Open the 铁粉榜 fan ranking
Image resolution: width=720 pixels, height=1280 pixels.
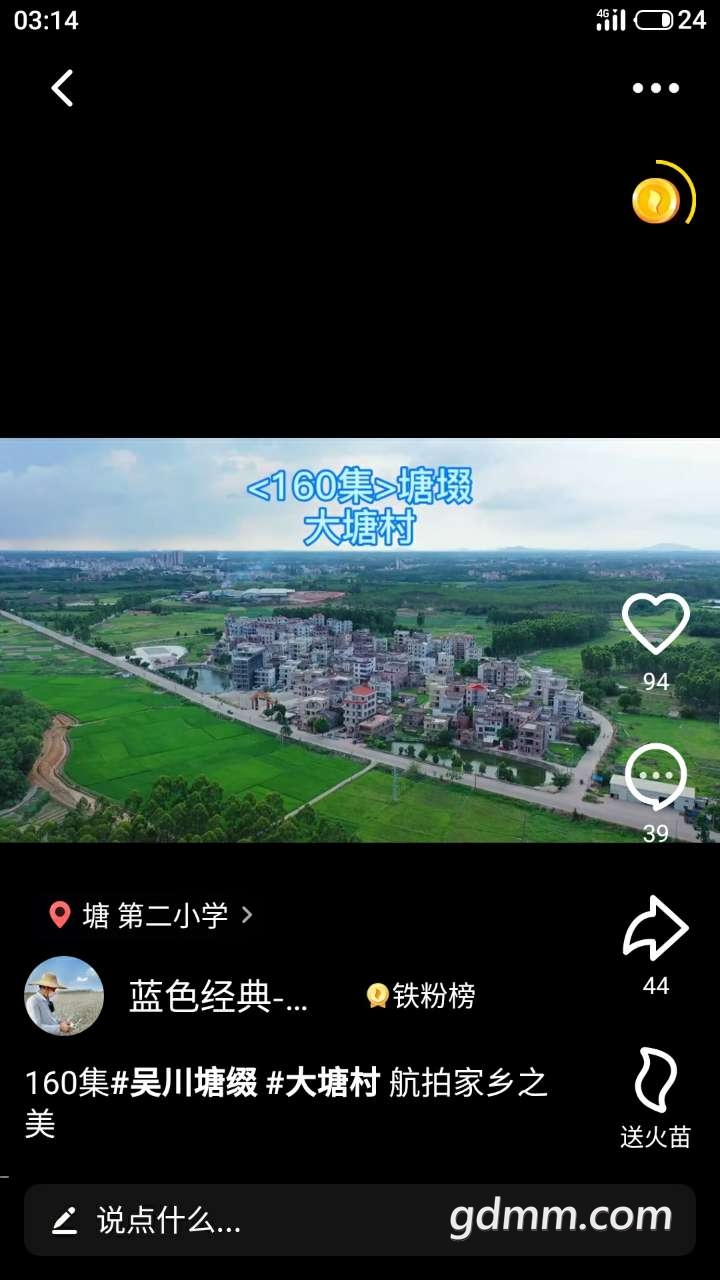point(421,996)
